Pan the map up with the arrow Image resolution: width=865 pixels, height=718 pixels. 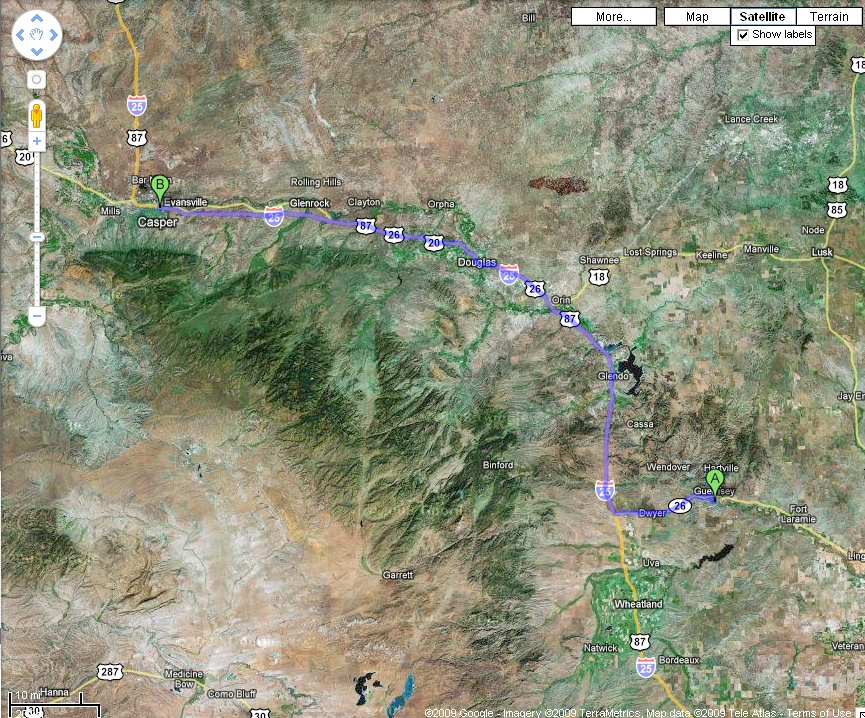(x=37, y=19)
